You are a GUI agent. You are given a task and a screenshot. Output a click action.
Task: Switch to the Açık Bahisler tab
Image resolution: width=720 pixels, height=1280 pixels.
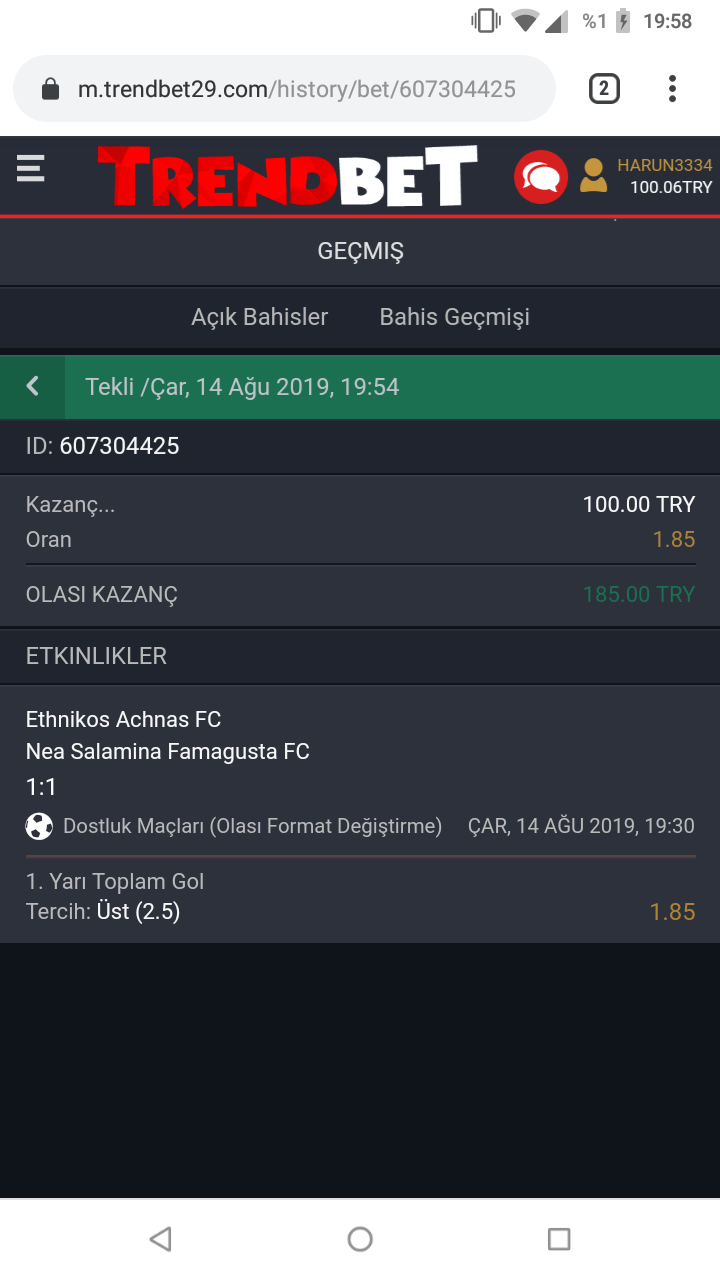260,317
